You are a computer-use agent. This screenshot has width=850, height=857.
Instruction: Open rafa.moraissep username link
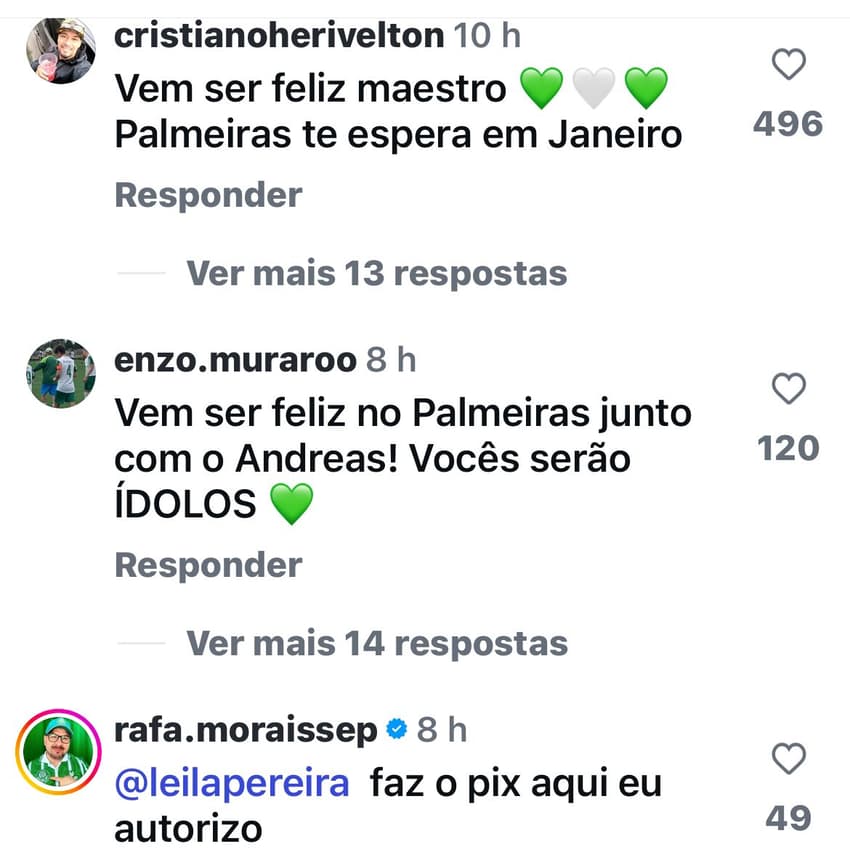pos(247,730)
